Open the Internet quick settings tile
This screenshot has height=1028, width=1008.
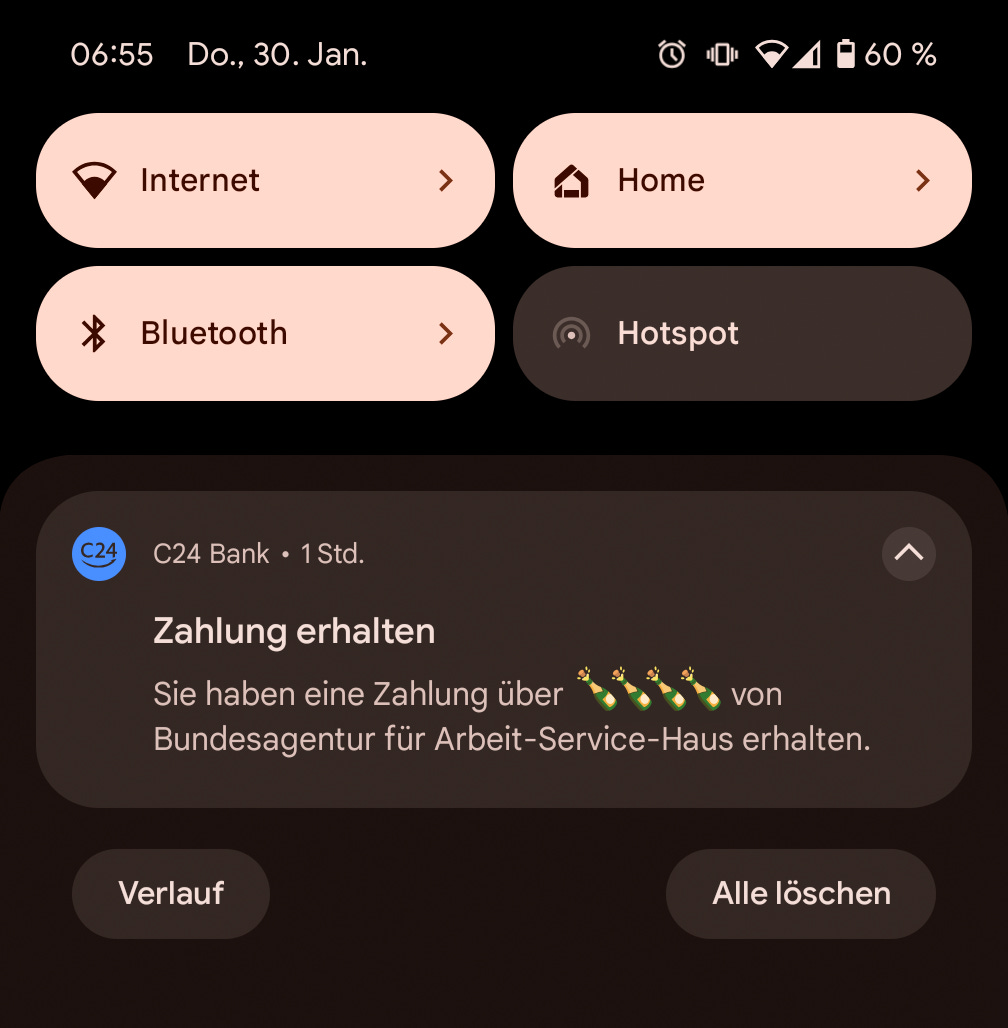[x=265, y=181]
